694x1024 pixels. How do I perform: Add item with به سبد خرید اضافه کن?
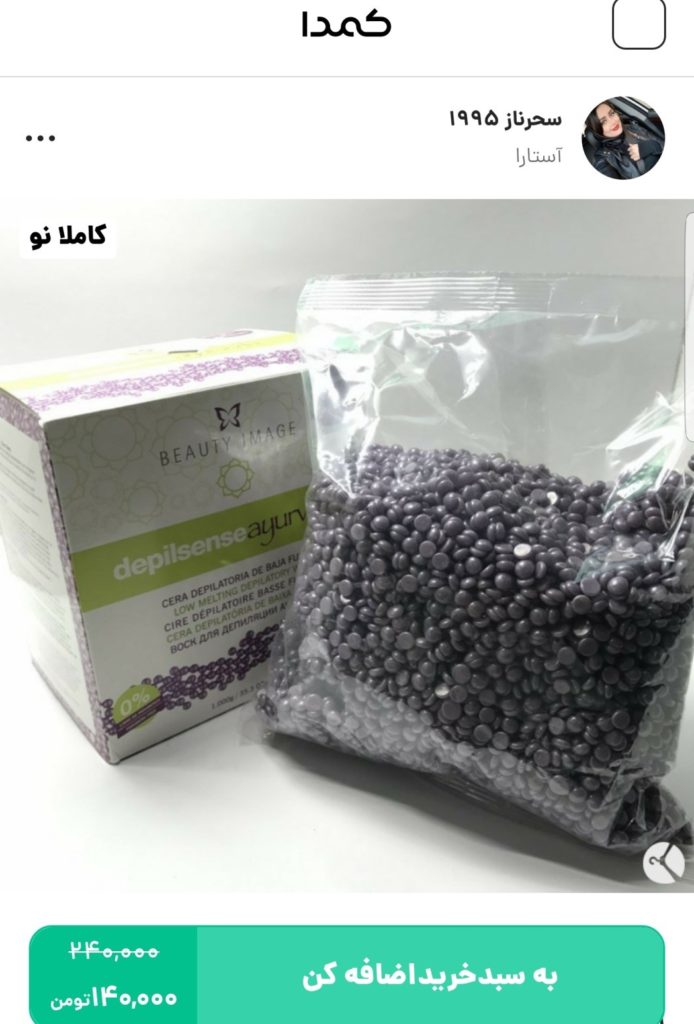coord(430,975)
